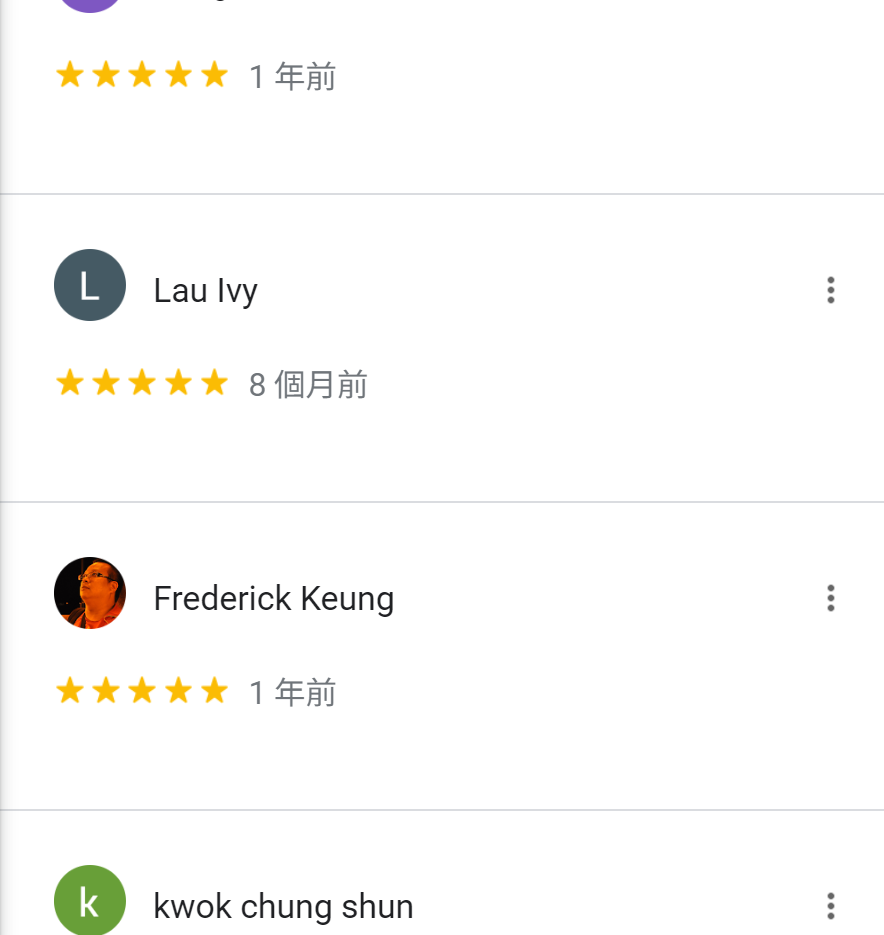Open overflow menu on Frederick Keung's review
Screen dimensions: 884x935
[x=830, y=599]
